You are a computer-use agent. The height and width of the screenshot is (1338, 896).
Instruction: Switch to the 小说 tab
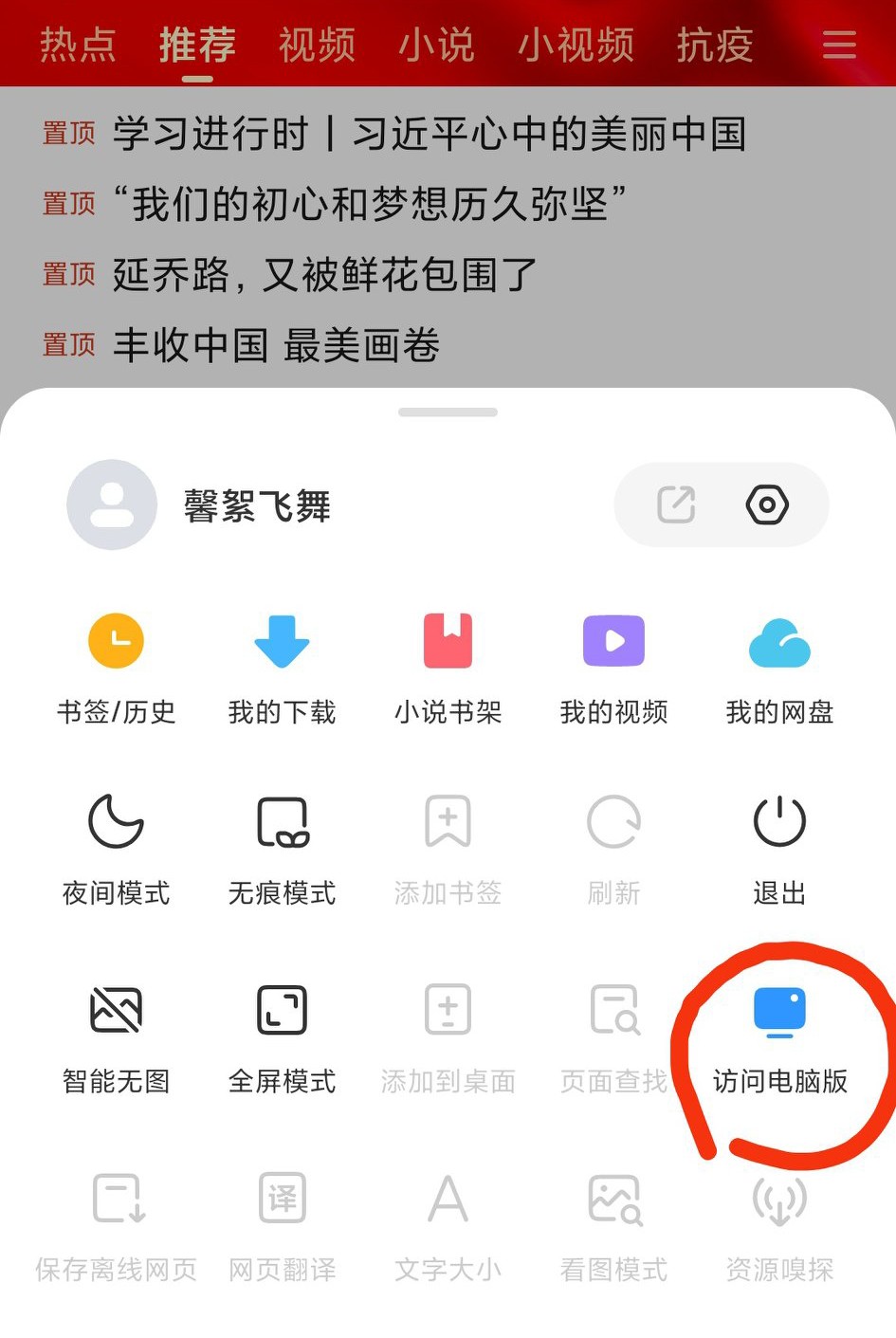click(x=435, y=45)
